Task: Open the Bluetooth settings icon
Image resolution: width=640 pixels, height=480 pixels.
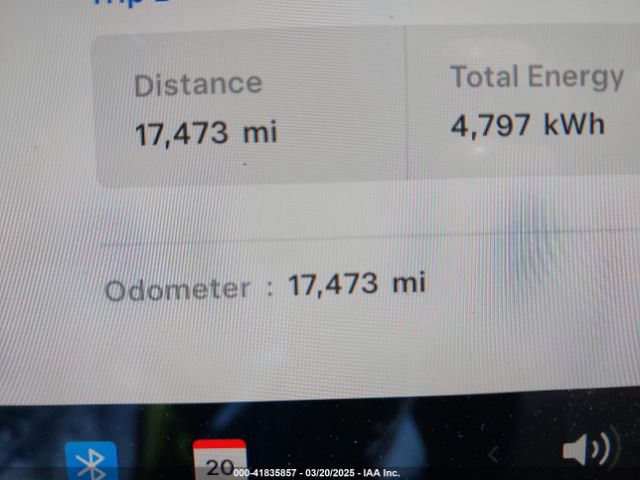Action: tap(91, 462)
